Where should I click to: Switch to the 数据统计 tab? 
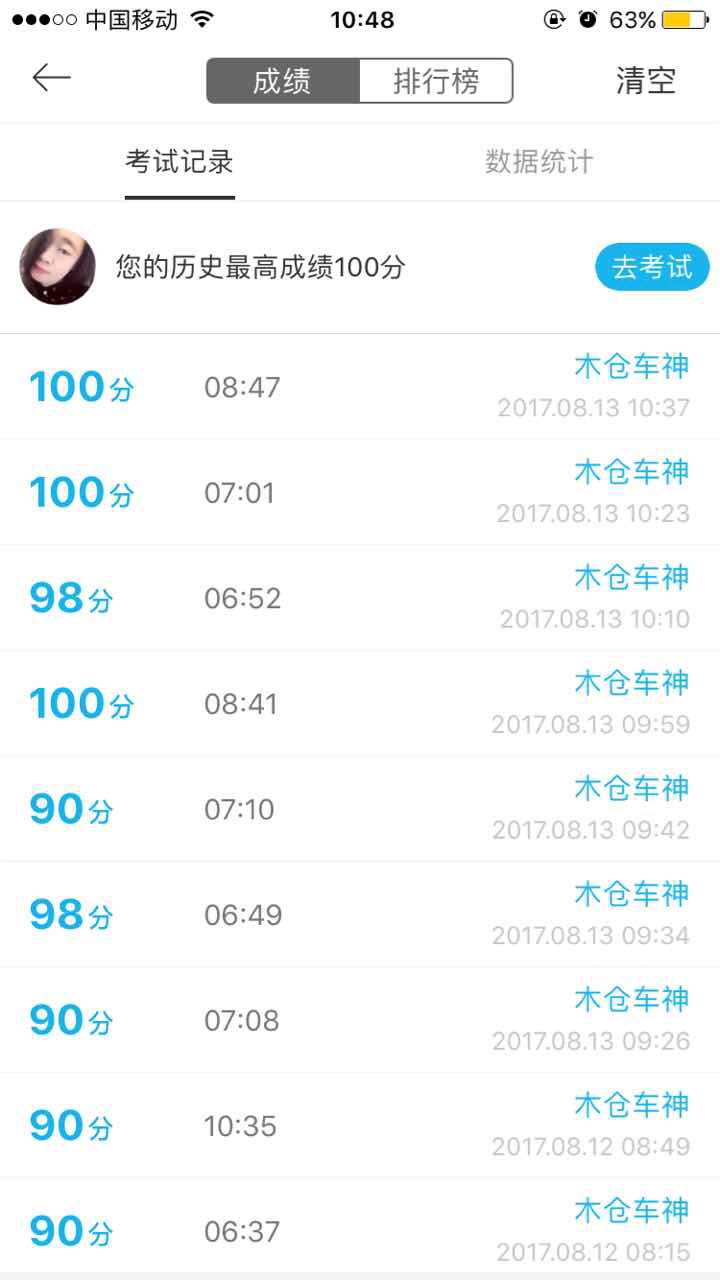[540, 162]
